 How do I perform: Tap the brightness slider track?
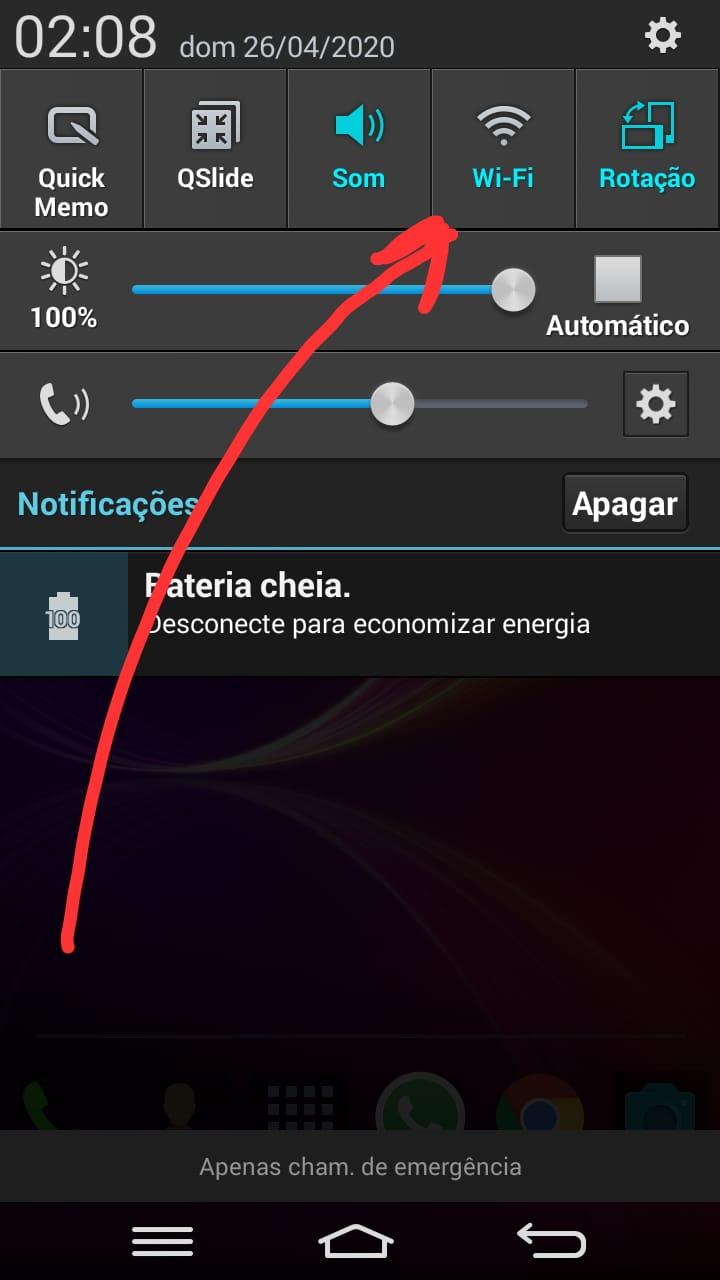[332, 290]
